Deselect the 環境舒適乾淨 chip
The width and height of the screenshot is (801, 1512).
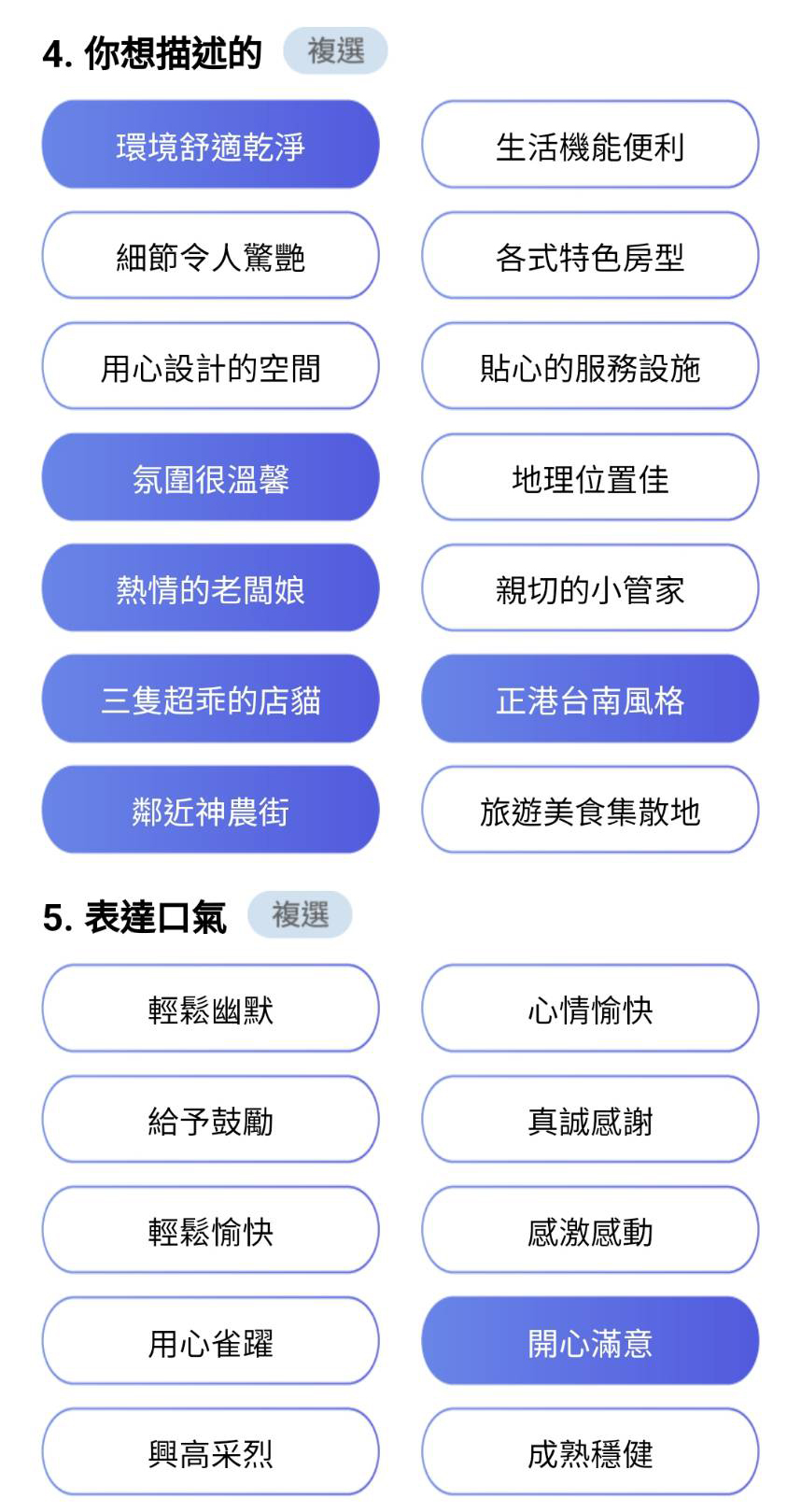pos(210,145)
